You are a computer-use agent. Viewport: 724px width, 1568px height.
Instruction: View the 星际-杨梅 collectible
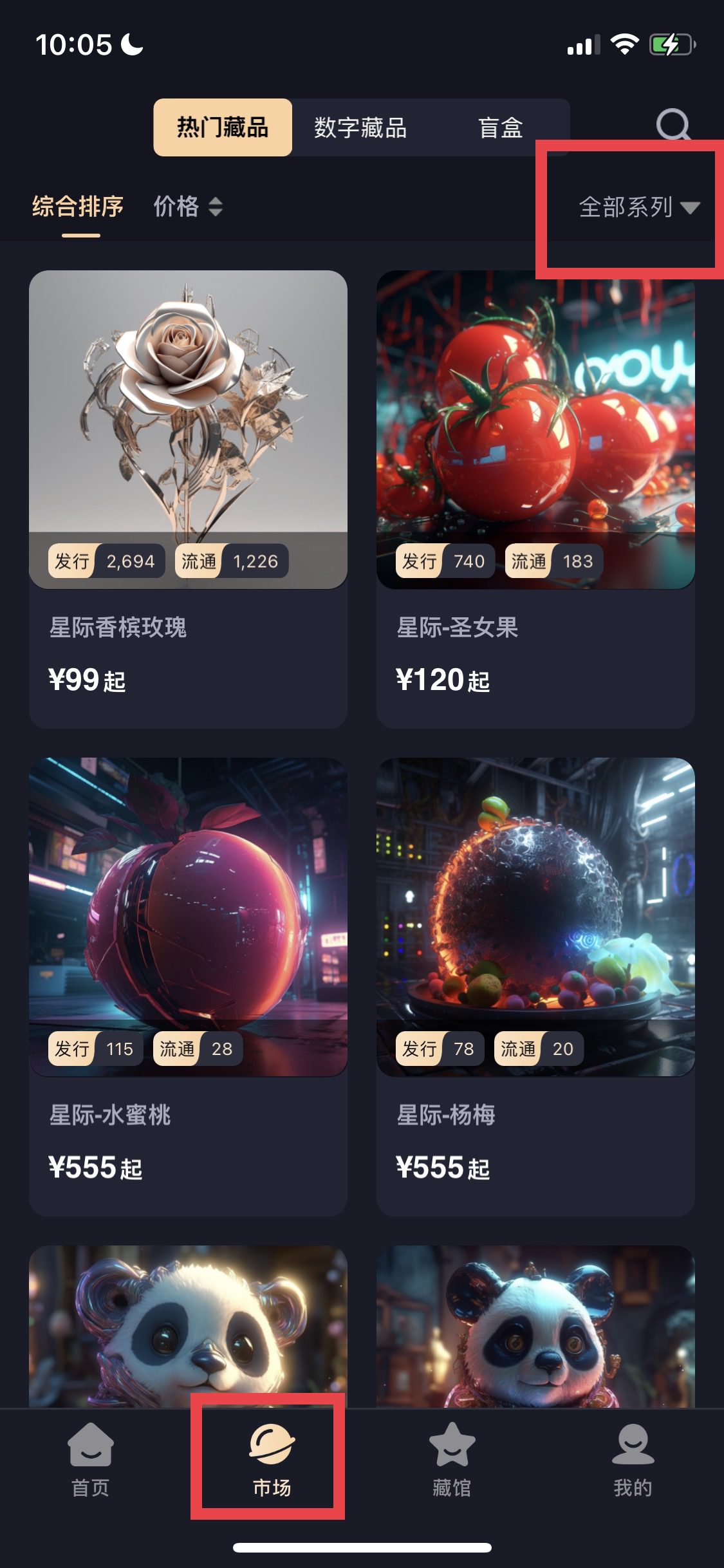[535, 985]
